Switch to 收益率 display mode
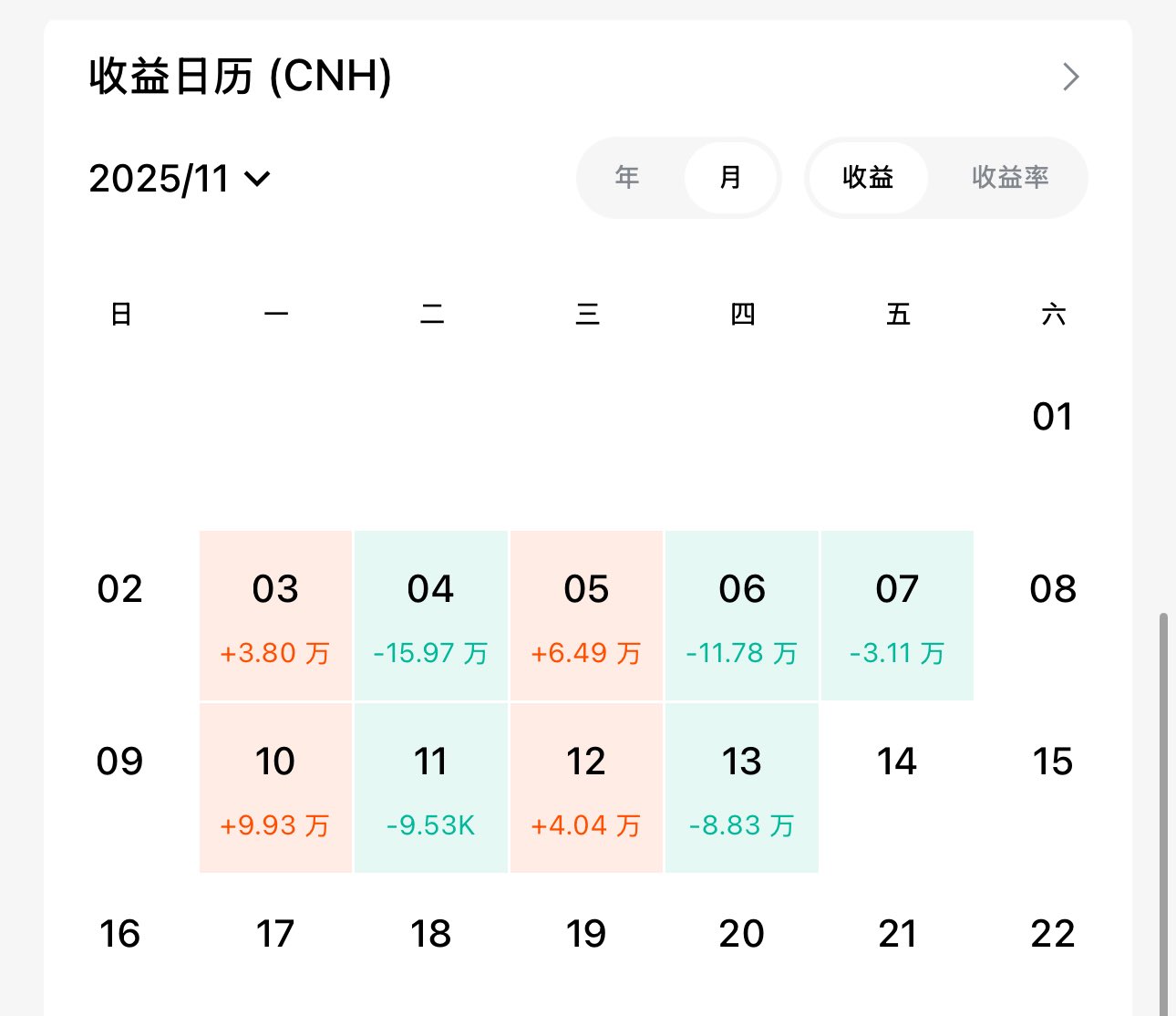 pyautogui.click(x=1010, y=177)
